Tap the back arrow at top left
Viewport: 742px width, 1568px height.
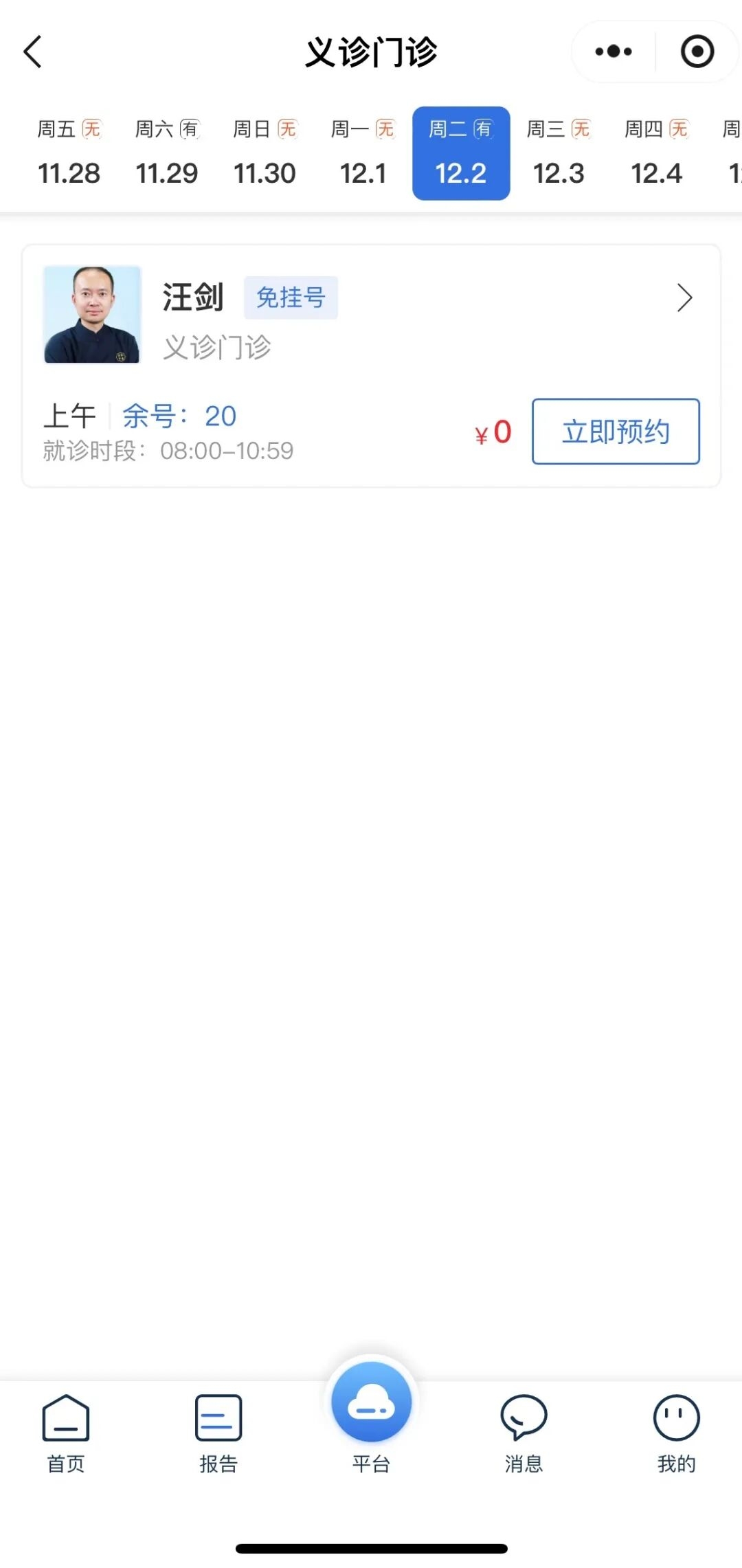pos(32,52)
